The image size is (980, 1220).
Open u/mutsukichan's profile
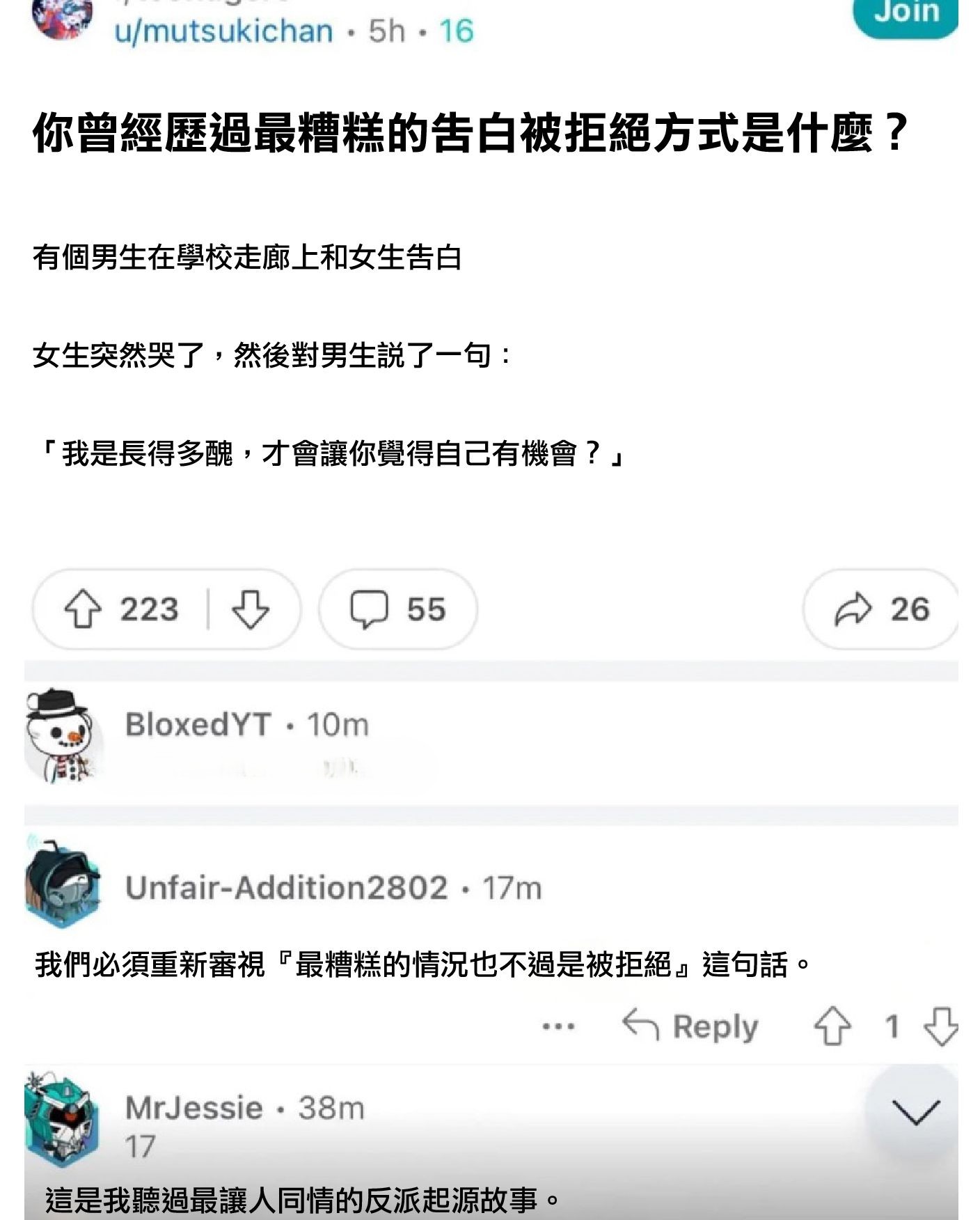point(223,31)
